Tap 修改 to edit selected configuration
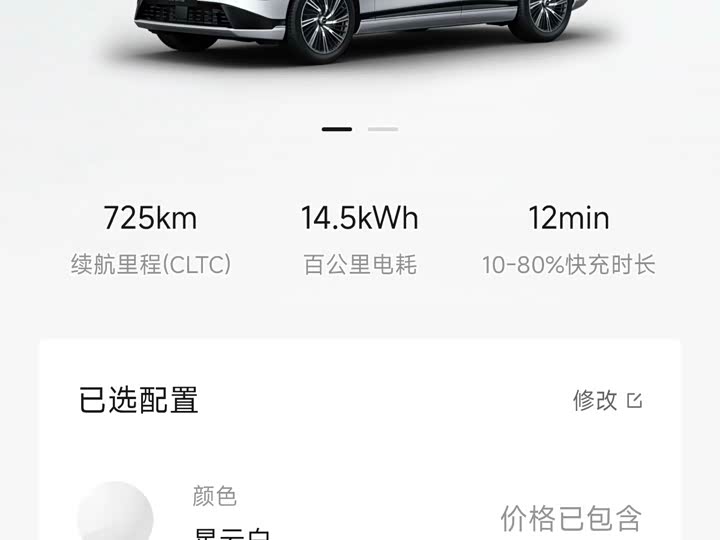The image size is (720, 540). point(606,401)
